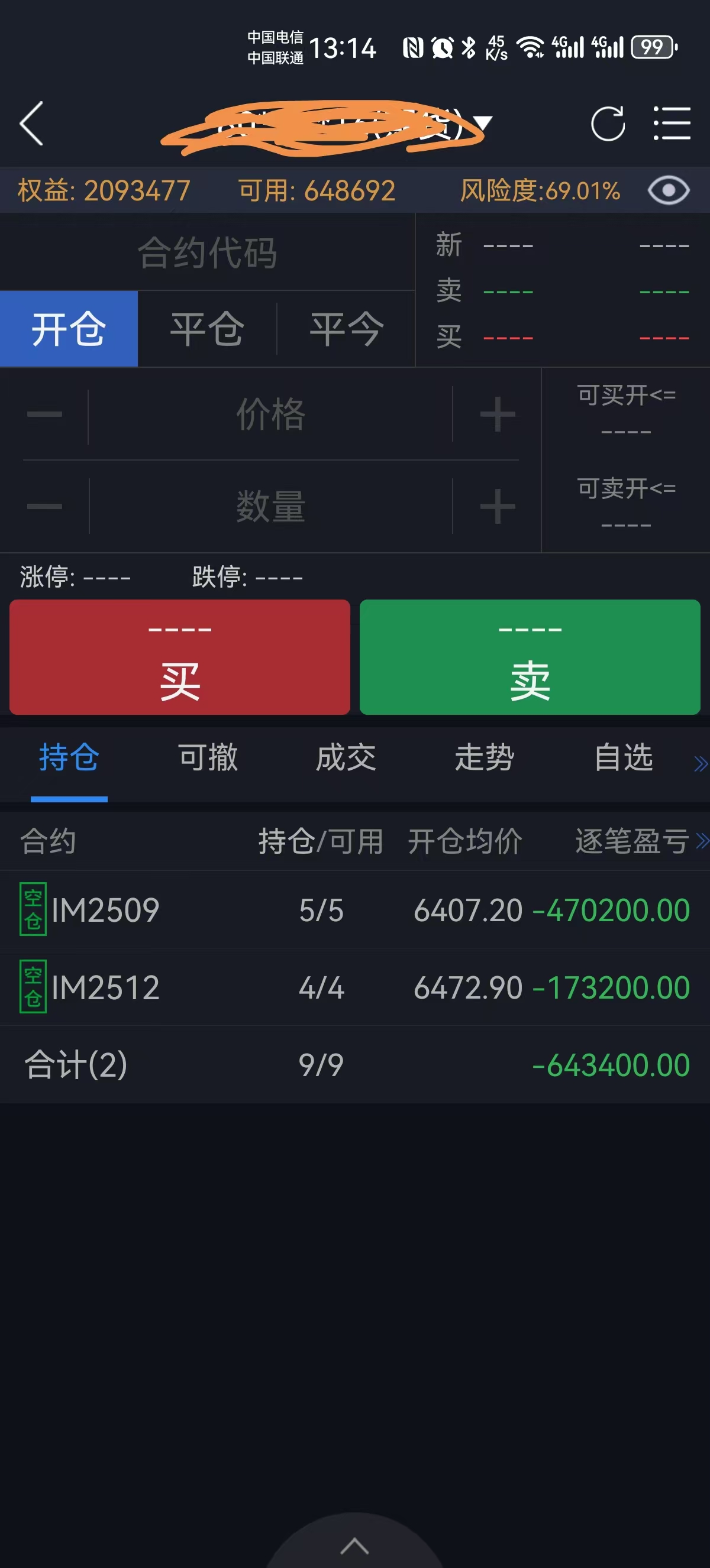
Task: Select the 开仓 tab
Action: pyautogui.click(x=69, y=329)
